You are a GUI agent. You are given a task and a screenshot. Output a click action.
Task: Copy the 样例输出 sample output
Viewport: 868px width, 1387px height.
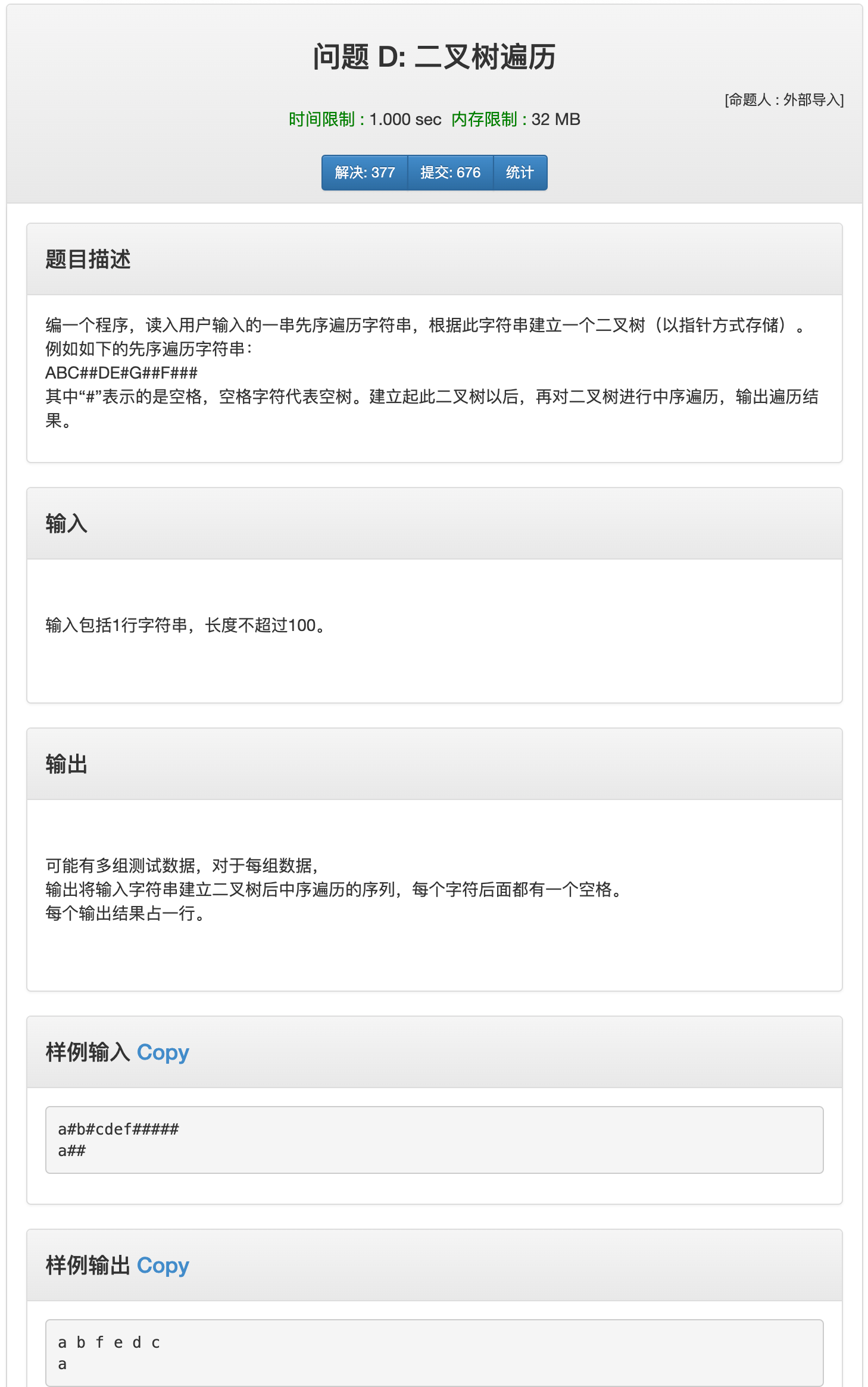pos(163,1265)
